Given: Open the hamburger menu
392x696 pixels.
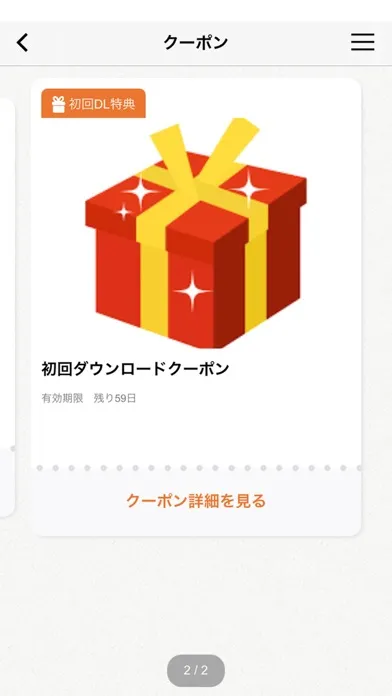Looking at the screenshot, I should tap(363, 42).
